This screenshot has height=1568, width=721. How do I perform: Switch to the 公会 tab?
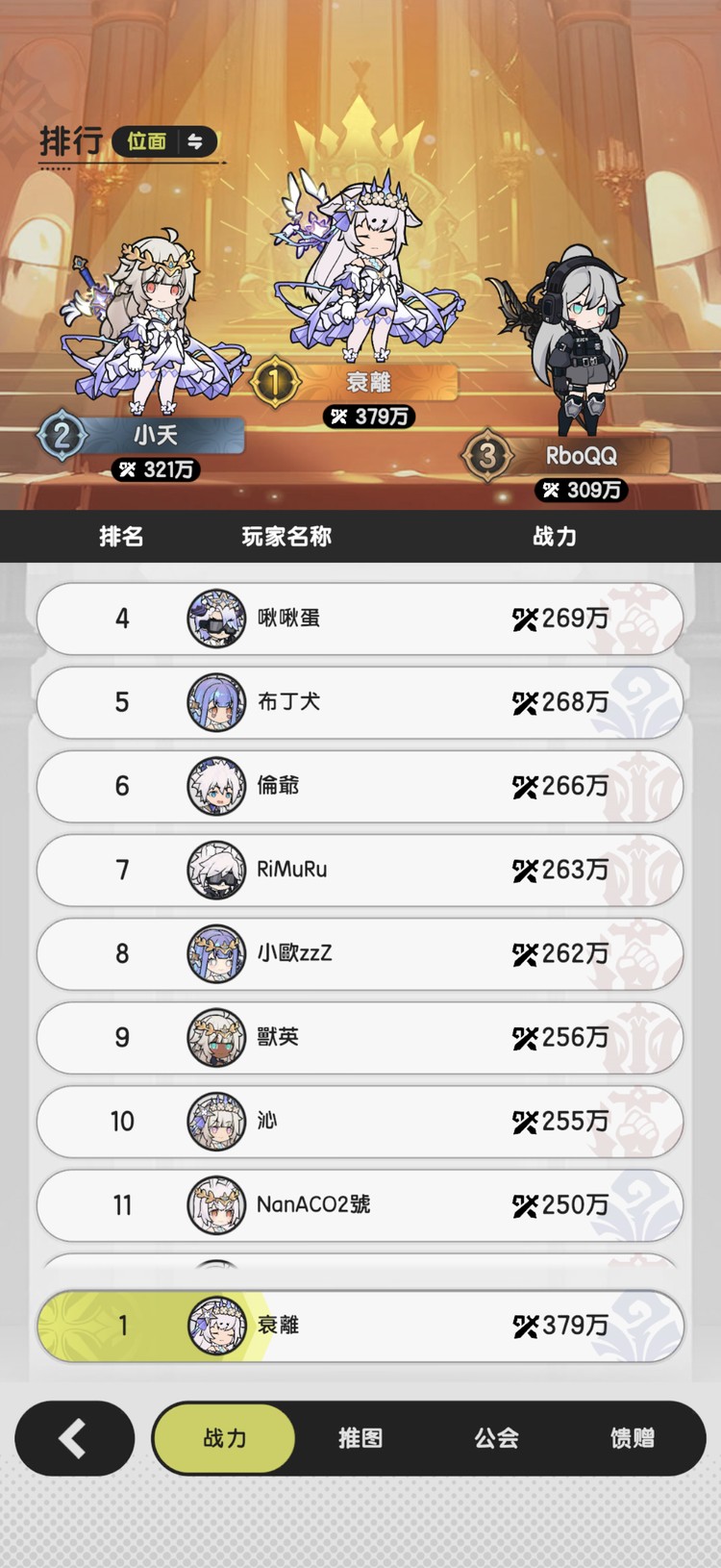point(496,1438)
